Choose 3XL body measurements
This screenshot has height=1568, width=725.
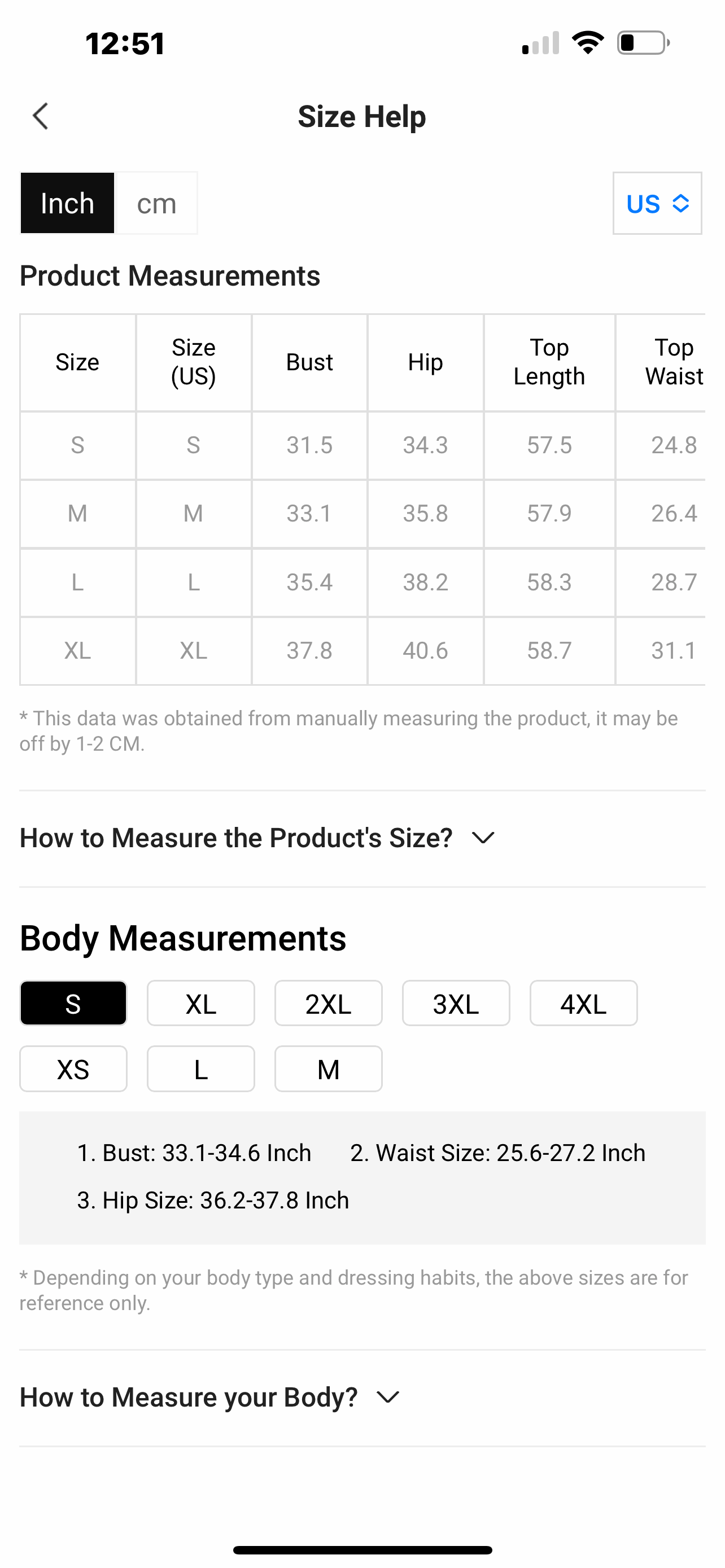coord(456,1003)
